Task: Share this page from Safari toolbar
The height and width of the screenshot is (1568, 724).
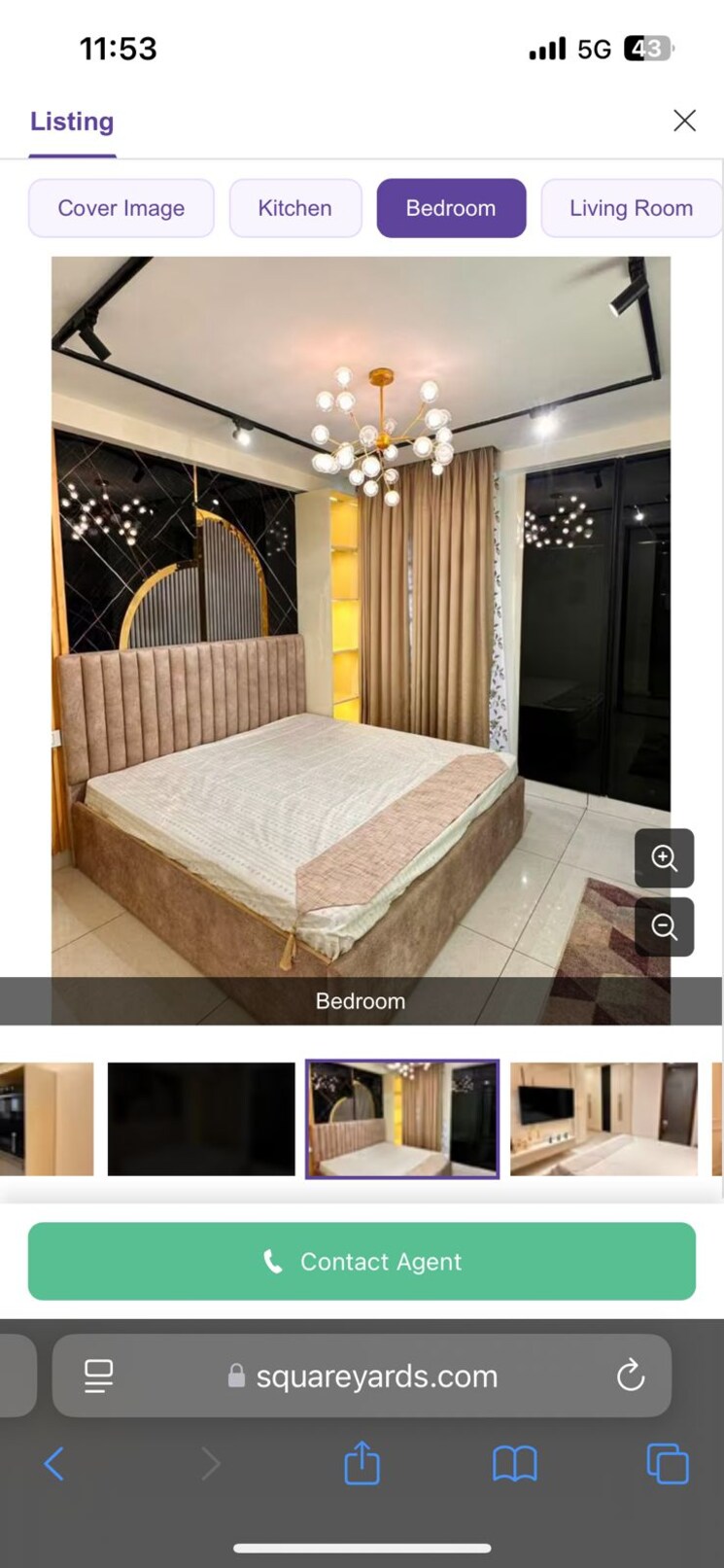Action: 362,1463
